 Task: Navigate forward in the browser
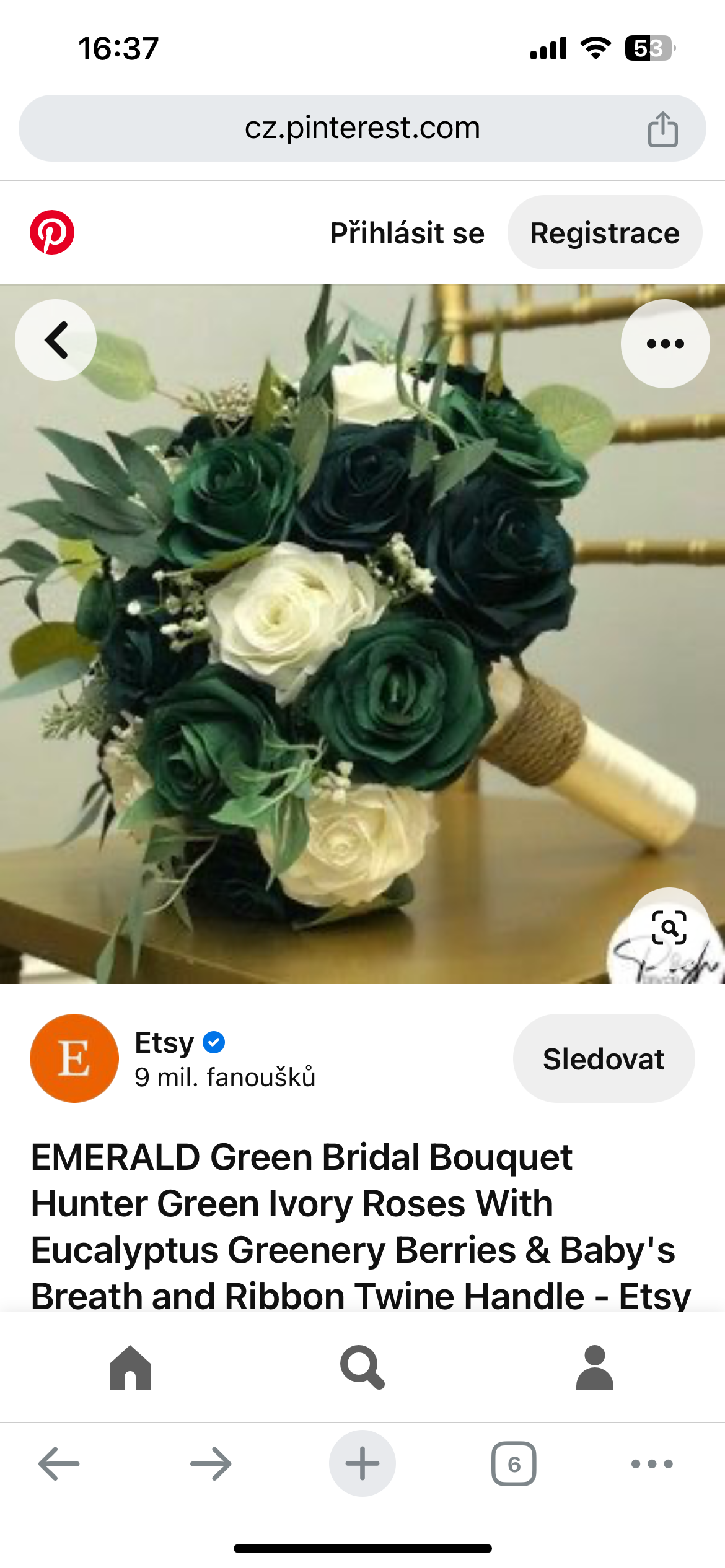[211, 1464]
